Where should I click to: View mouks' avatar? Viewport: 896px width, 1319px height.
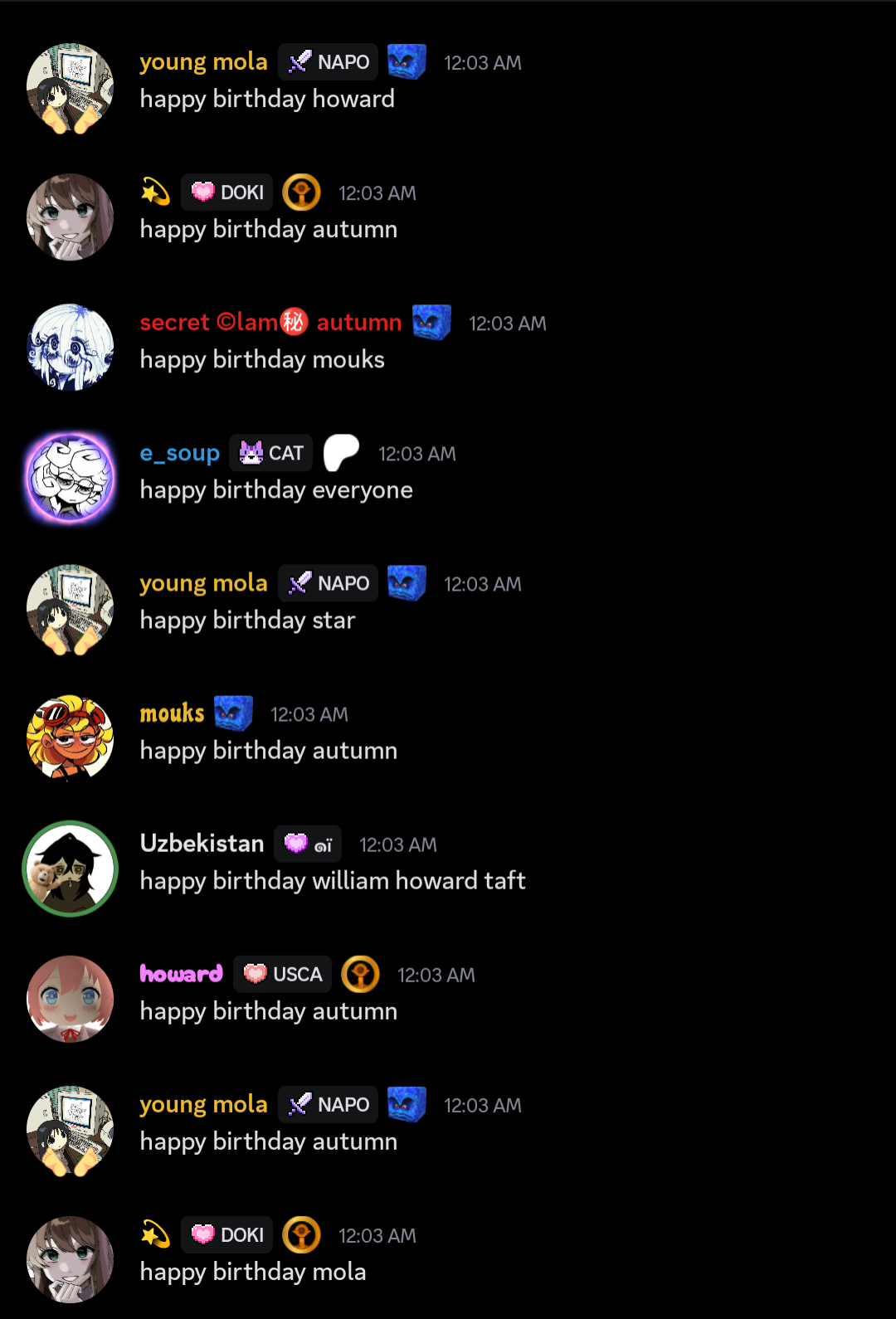click(x=71, y=738)
